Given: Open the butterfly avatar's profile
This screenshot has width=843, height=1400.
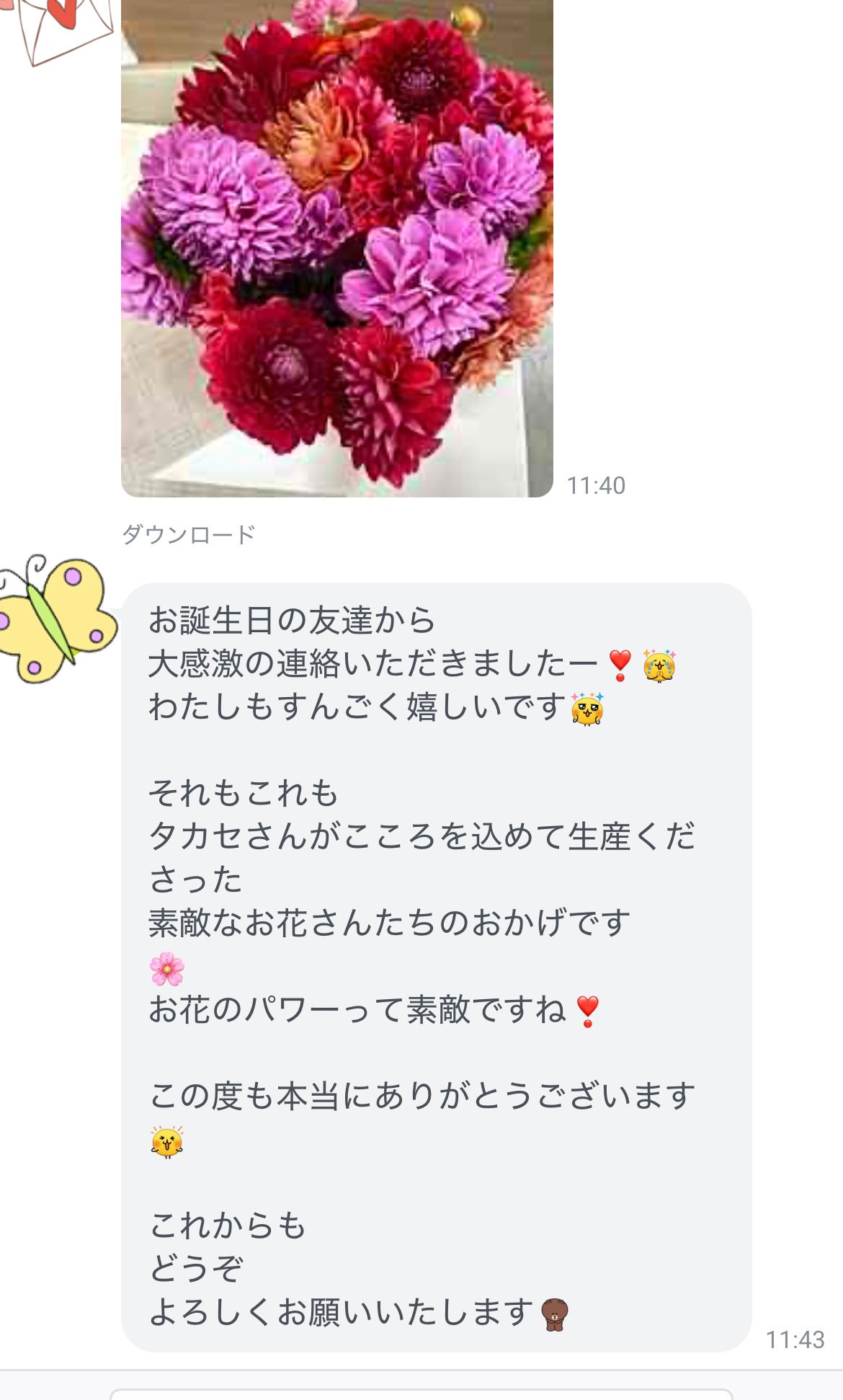Looking at the screenshot, I should 56,618.
